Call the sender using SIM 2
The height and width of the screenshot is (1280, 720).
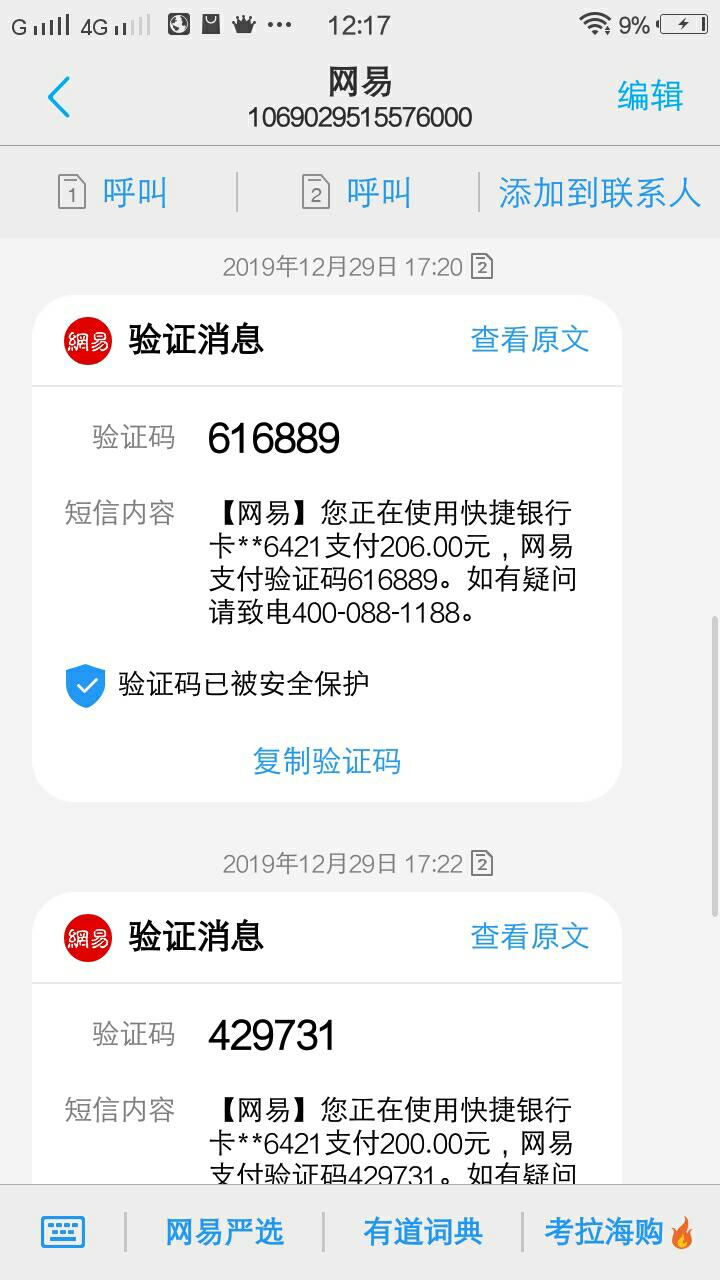click(357, 192)
